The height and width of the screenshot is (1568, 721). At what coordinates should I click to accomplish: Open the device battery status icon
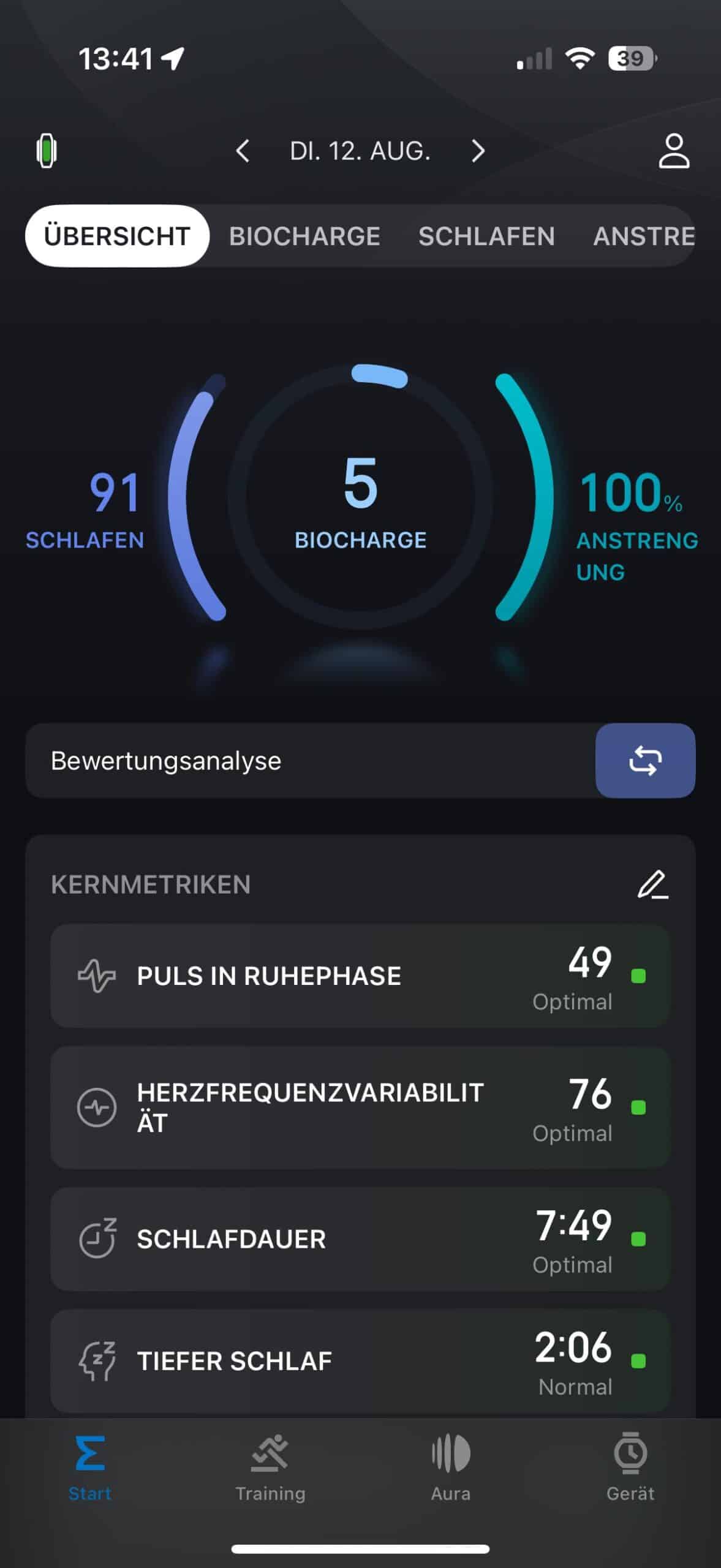47,151
